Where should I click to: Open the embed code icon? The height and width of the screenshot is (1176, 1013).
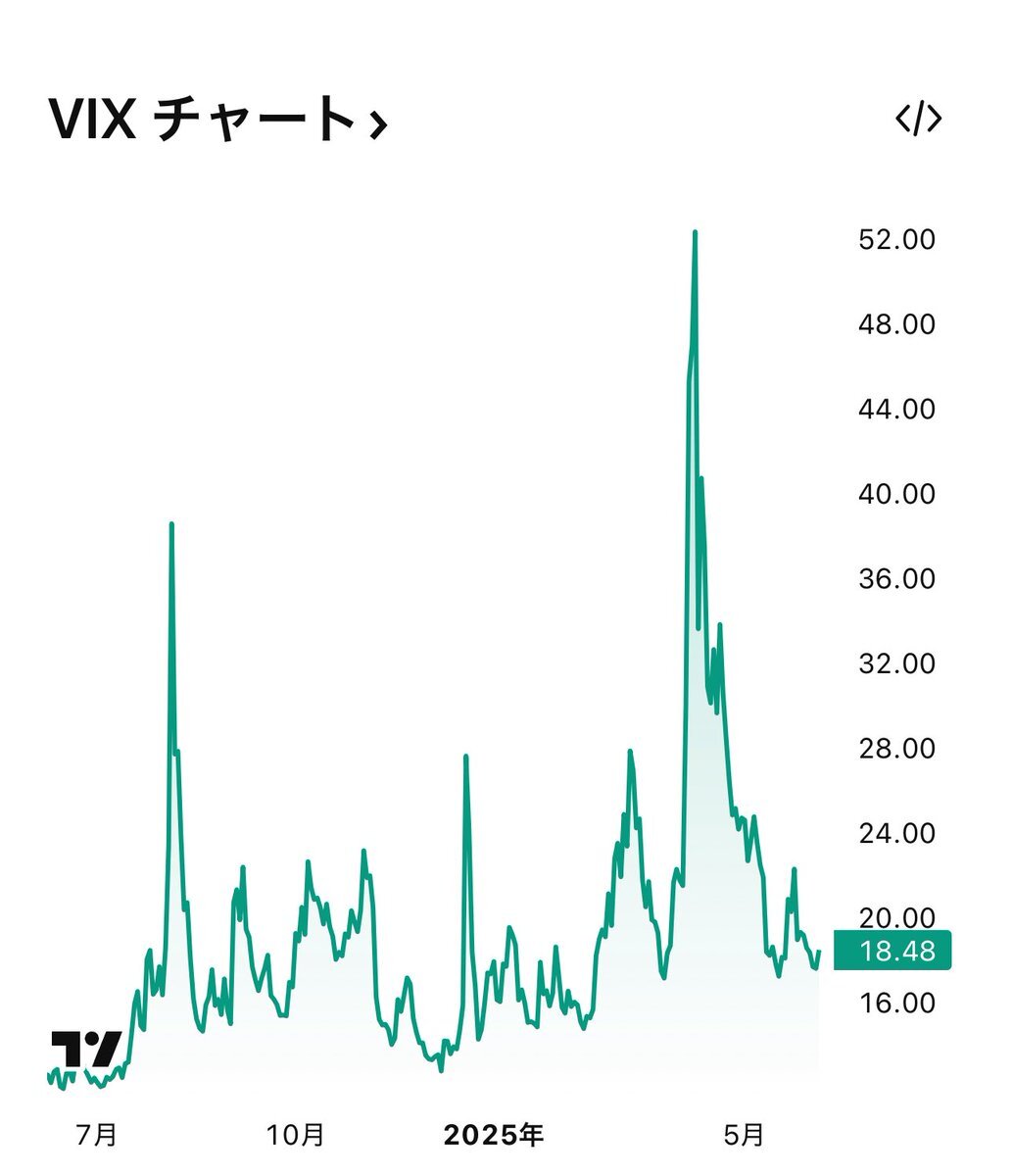pyautogui.click(x=918, y=119)
